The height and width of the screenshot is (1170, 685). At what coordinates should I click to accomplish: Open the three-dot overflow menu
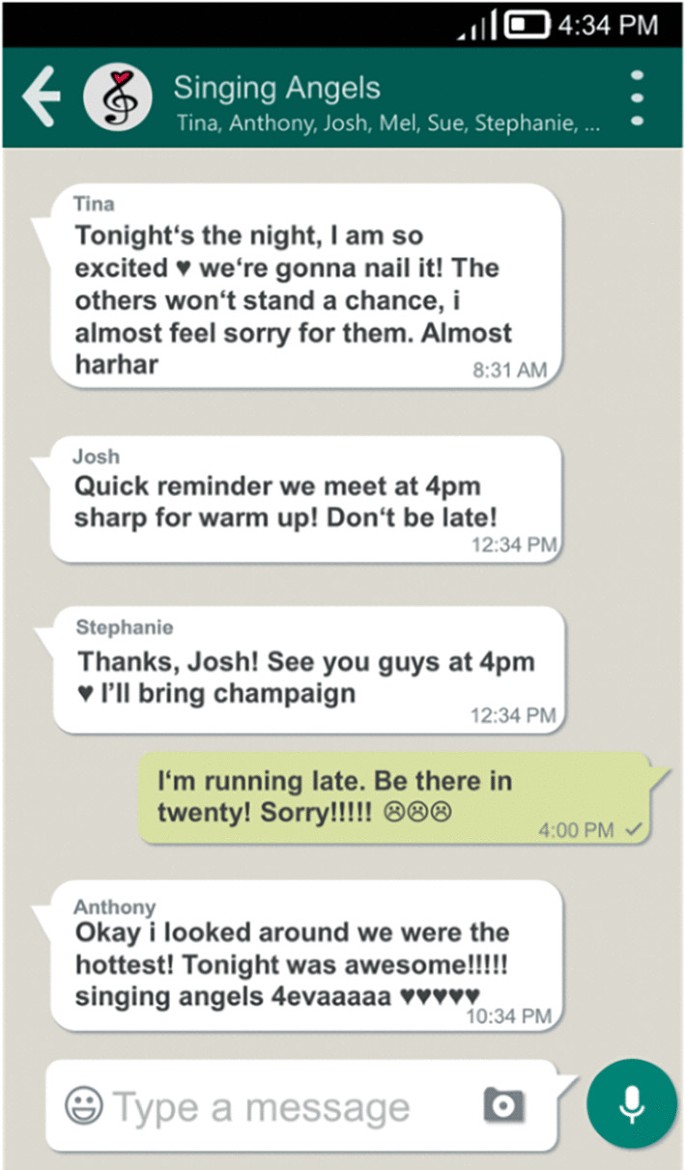(x=637, y=98)
